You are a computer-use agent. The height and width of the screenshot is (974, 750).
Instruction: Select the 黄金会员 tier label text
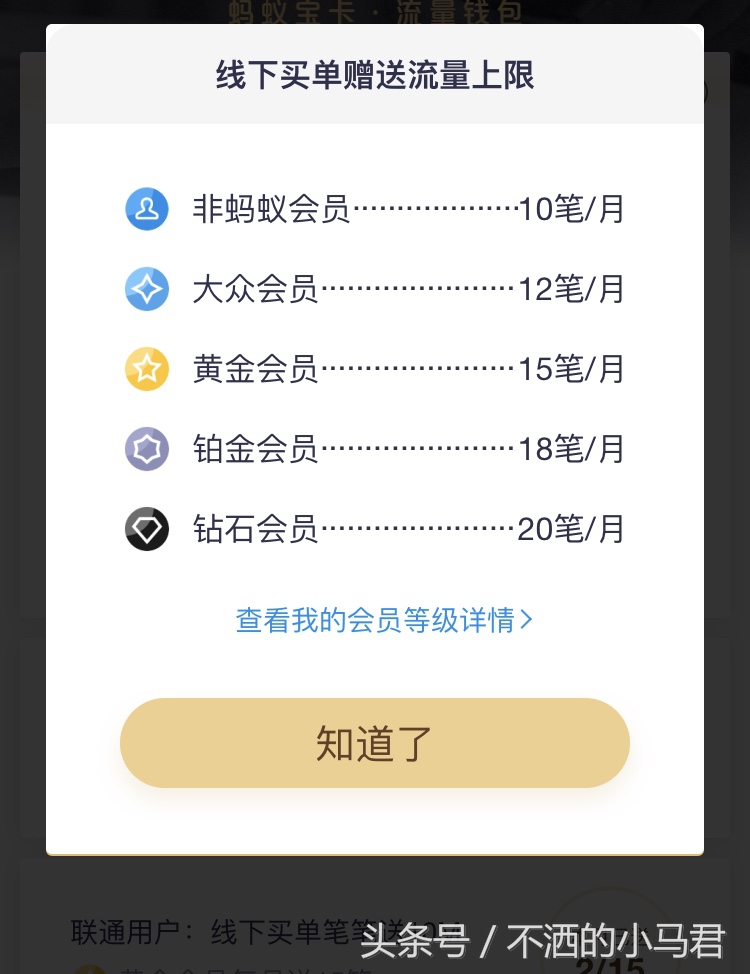tap(256, 369)
